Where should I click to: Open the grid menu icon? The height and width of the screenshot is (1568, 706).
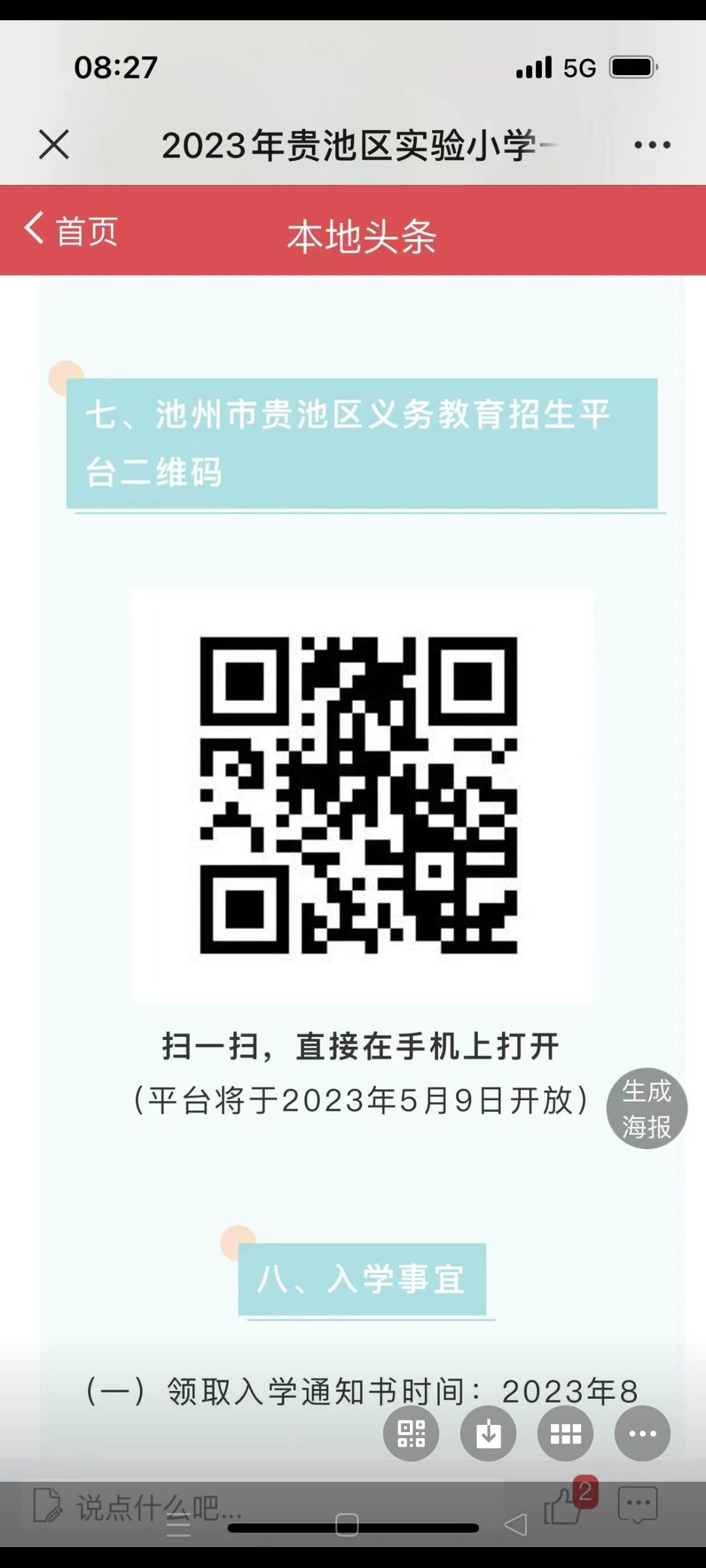coord(565,1433)
